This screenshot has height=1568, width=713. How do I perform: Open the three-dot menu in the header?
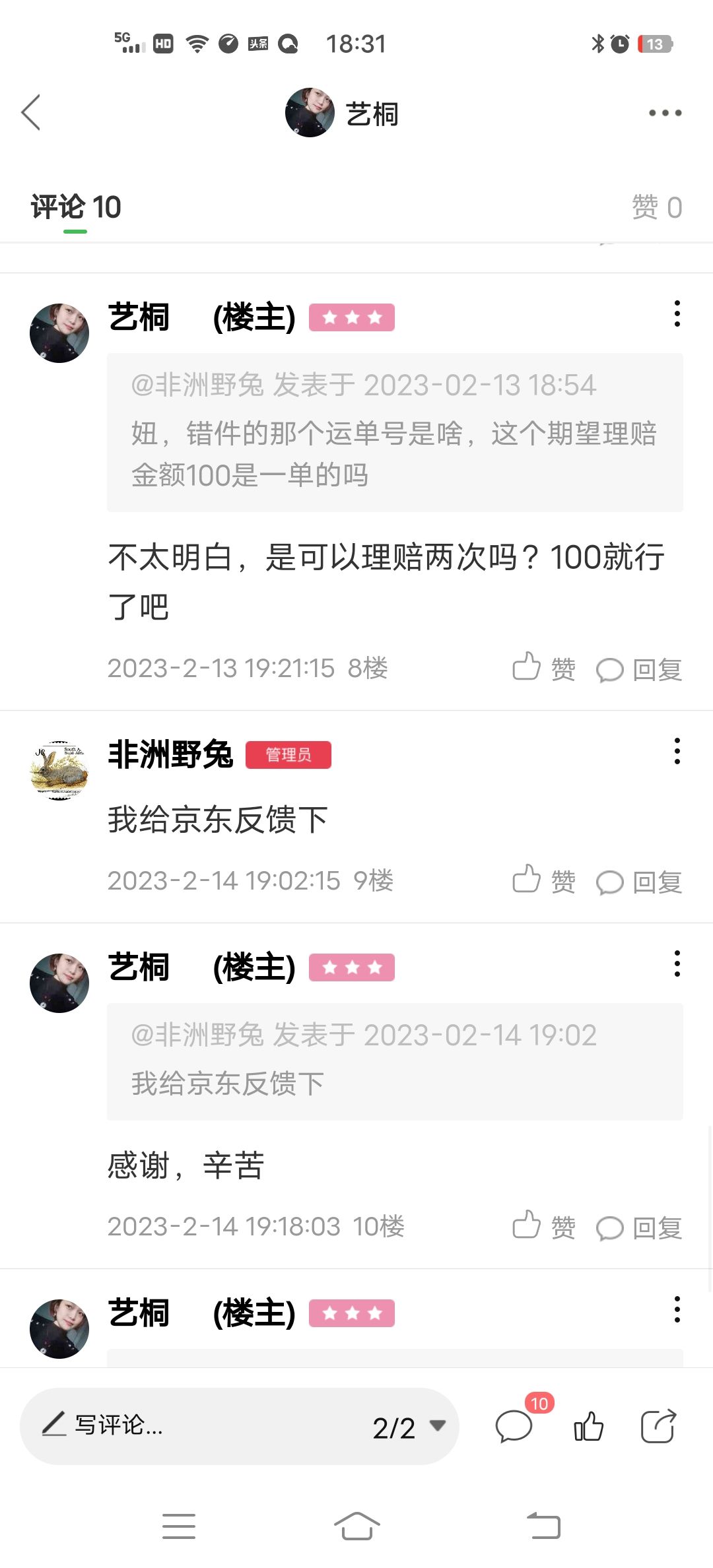pyautogui.click(x=665, y=113)
